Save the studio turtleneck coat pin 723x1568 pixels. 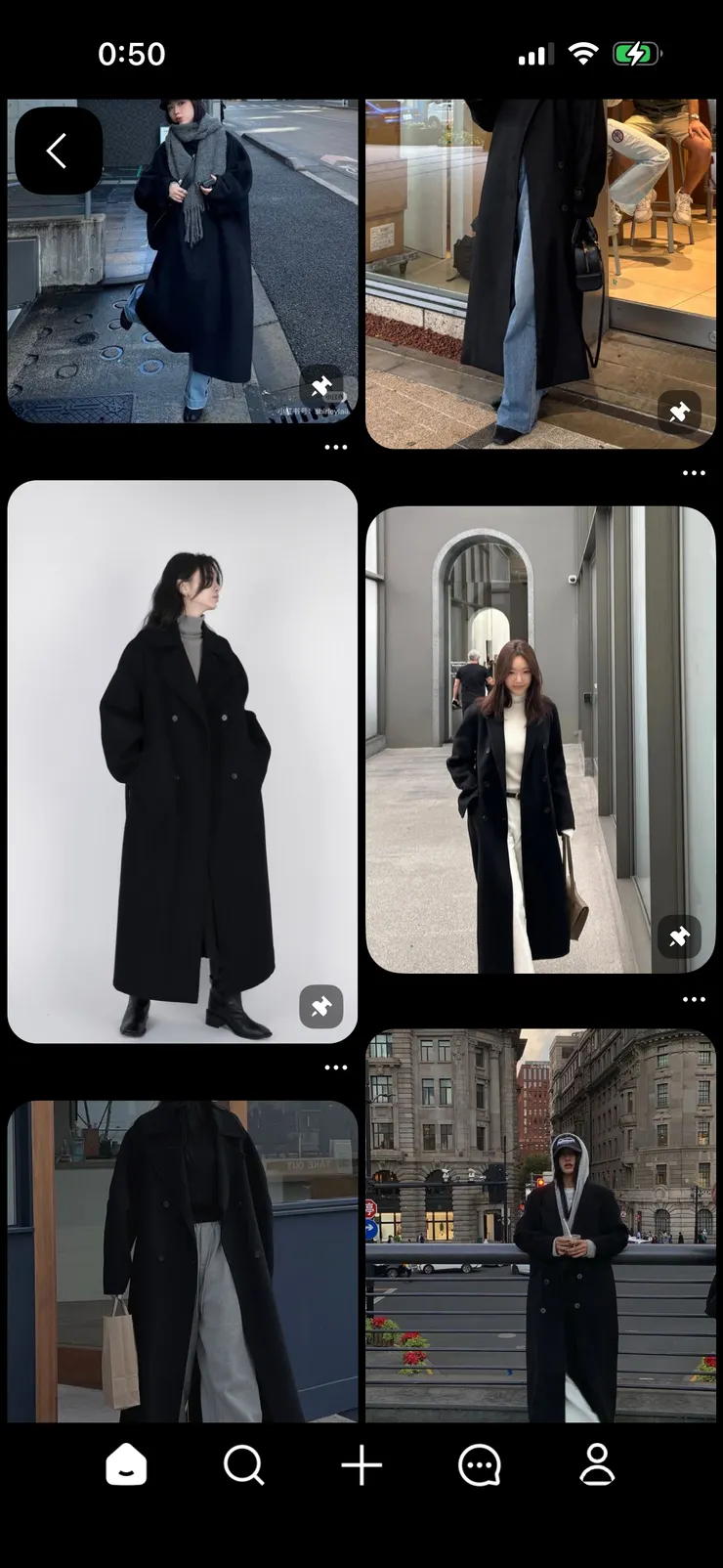[x=321, y=1007]
